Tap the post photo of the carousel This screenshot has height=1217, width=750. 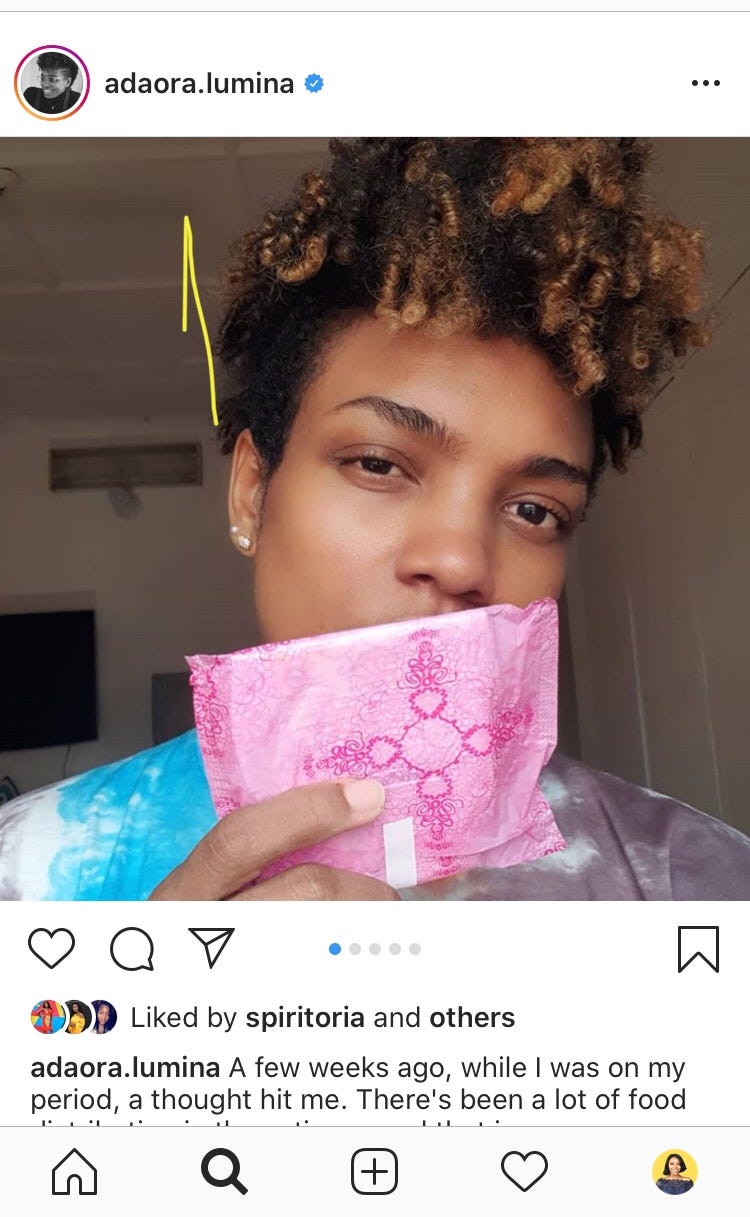point(375,518)
